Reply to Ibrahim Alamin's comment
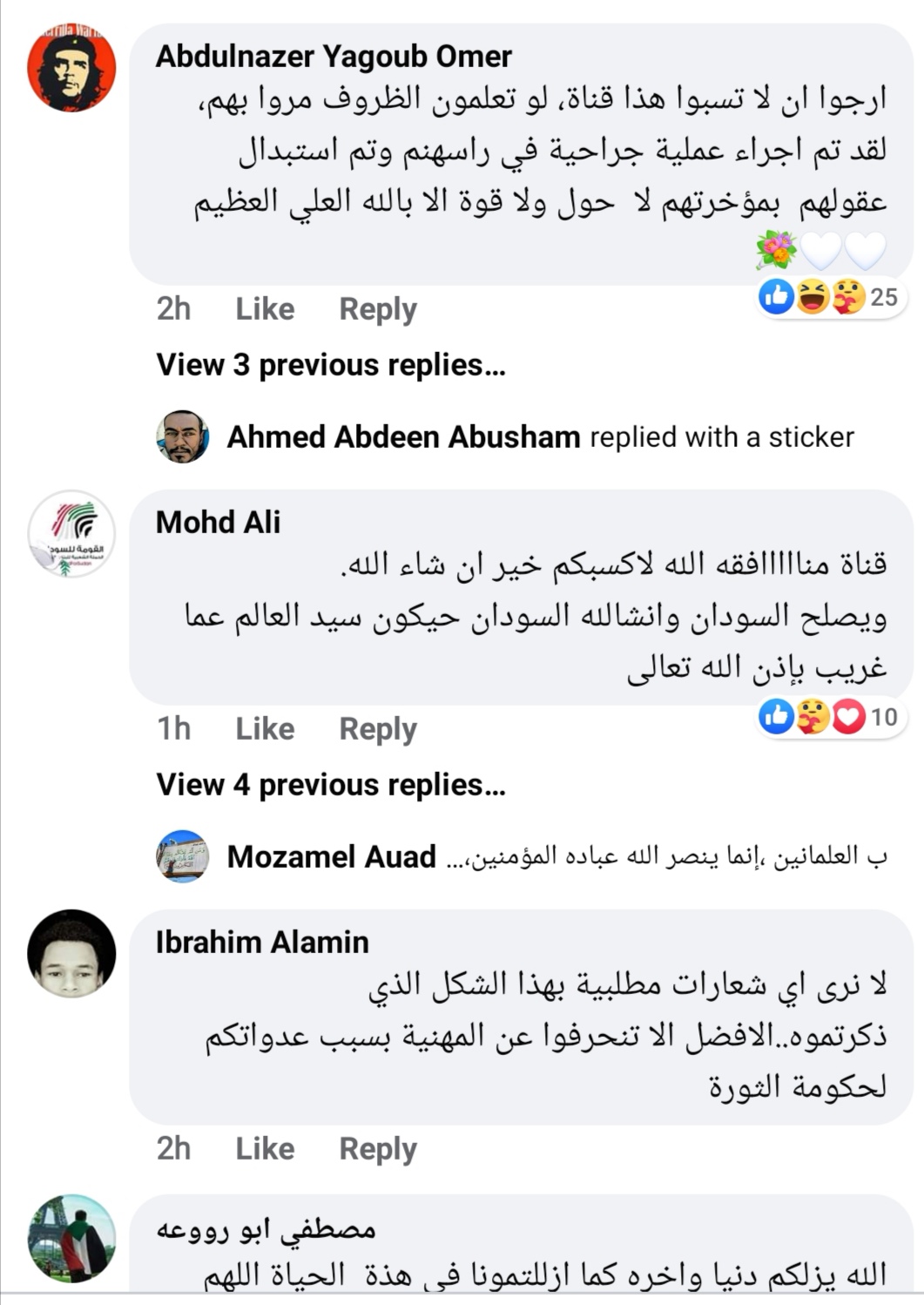Image resolution: width=924 pixels, height=1305 pixels. [x=377, y=1149]
